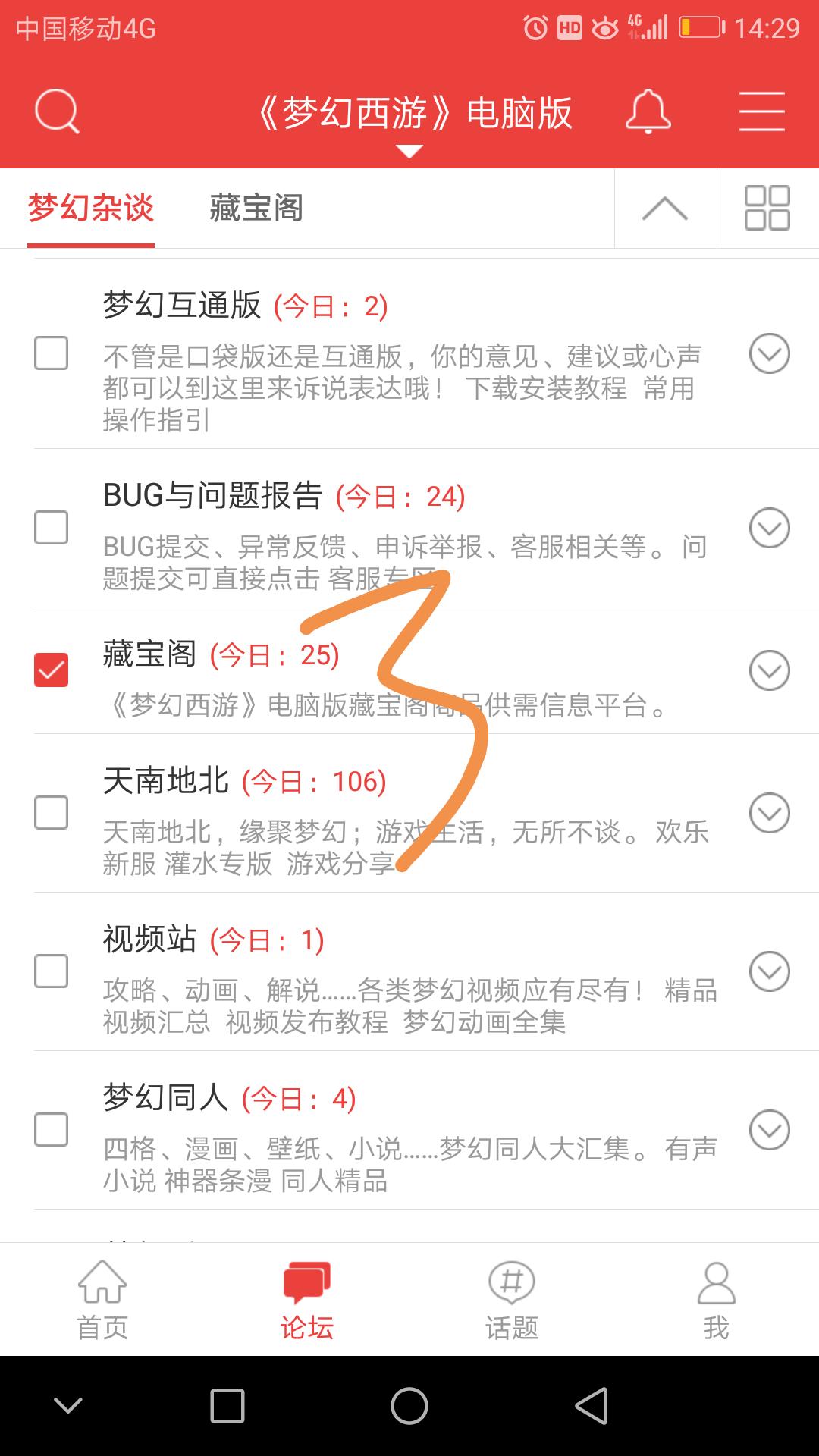Check the 梦幻互通版 checkbox
The height and width of the screenshot is (1456, 819).
coord(52,353)
